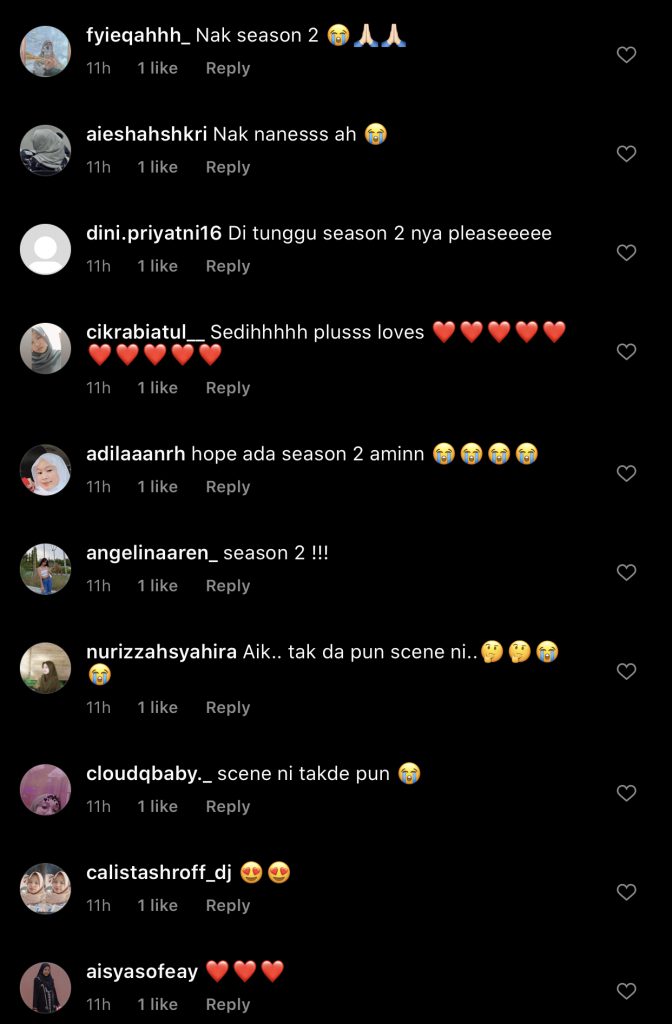
Task: Like adilaaanrh's comment about season 2
Action: [x=626, y=473]
